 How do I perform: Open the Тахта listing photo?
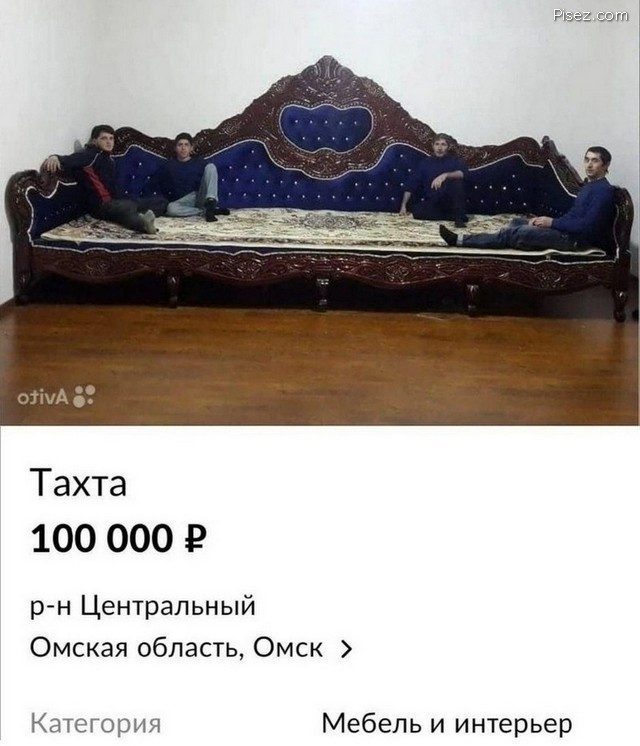[x=320, y=212]
